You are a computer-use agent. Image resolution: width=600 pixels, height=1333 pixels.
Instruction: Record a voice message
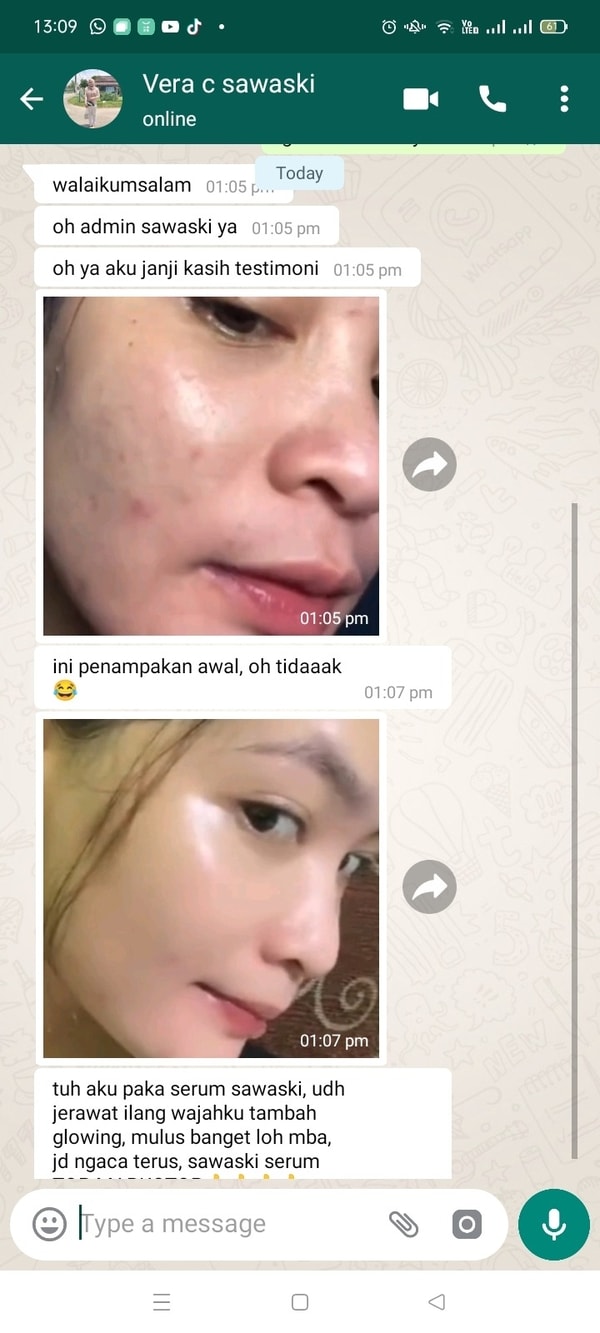click(554, 1224)
